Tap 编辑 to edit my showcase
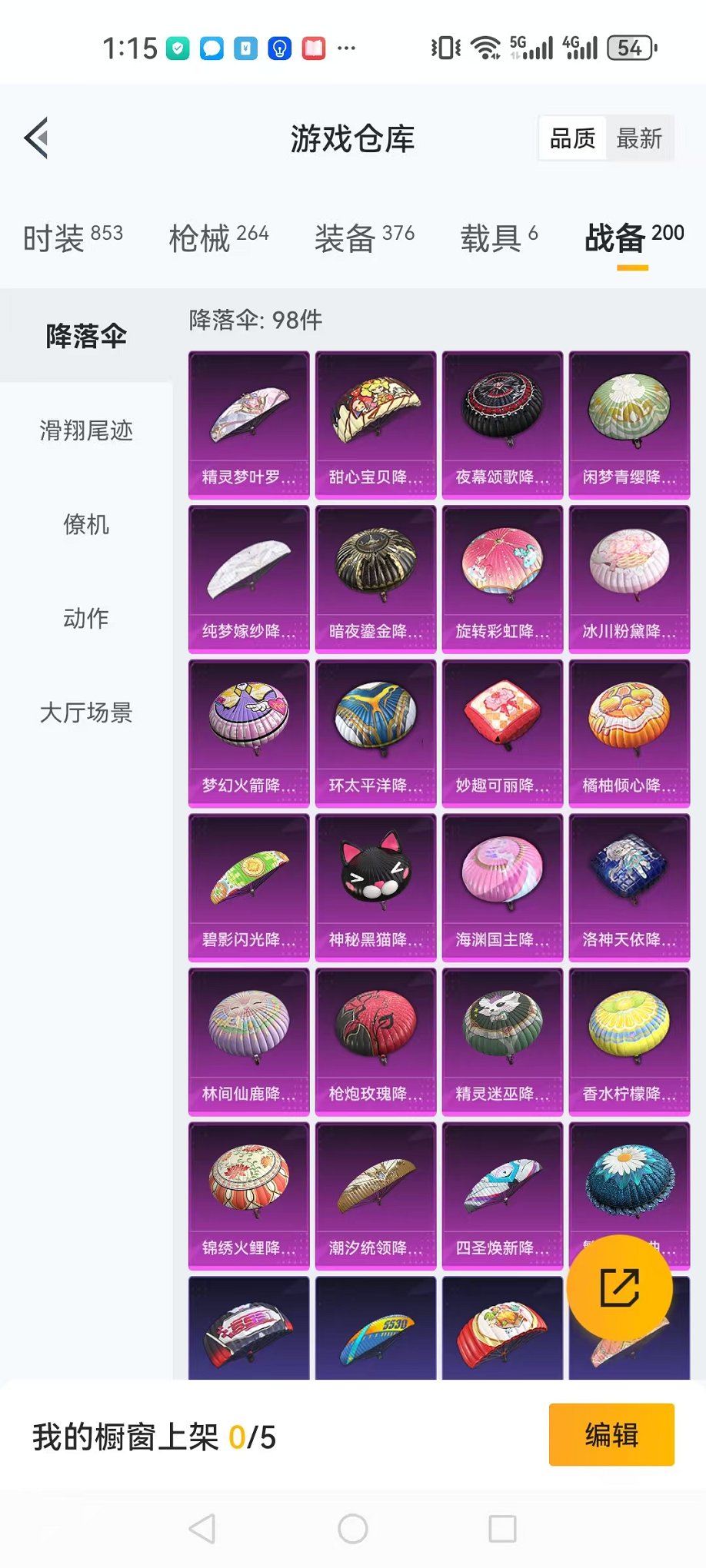The height and width of the screenshot is (1568, 706). click(x=611, y=1435)
